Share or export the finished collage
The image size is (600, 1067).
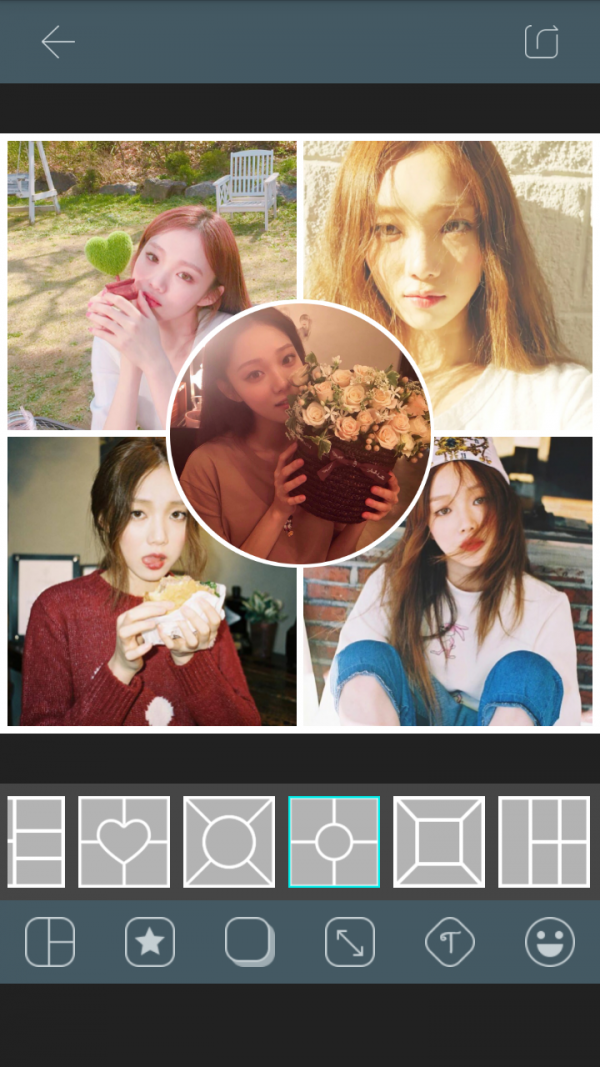[x=541, y=42]
